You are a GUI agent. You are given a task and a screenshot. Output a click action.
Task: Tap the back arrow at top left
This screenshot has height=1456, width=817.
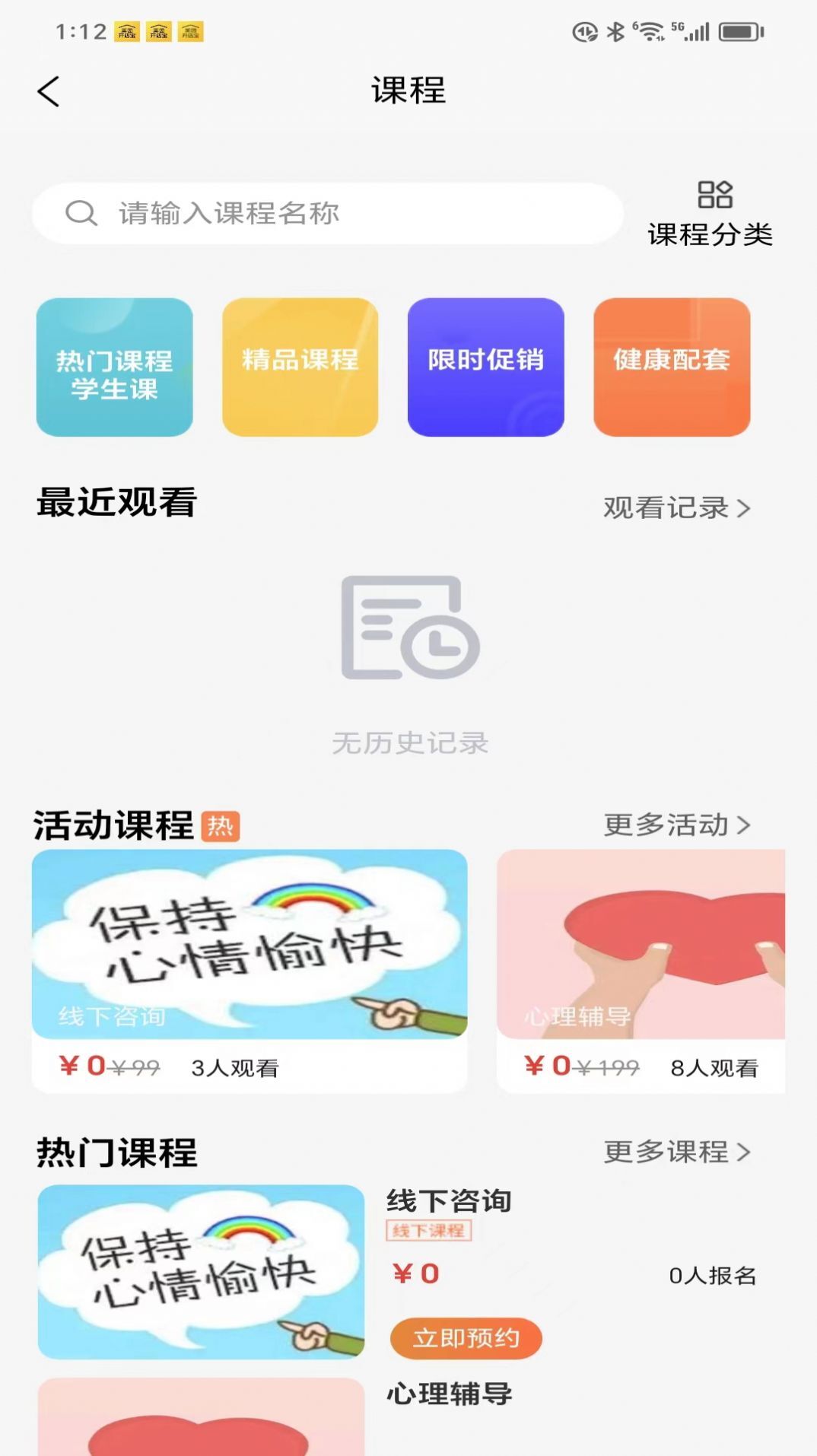(x=48, y=91)
